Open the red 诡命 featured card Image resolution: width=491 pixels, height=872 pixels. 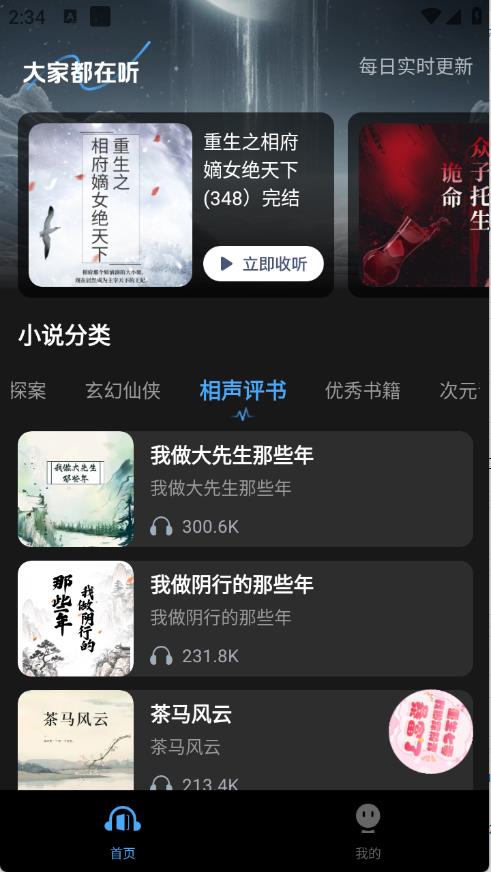(x=419, y=205)
